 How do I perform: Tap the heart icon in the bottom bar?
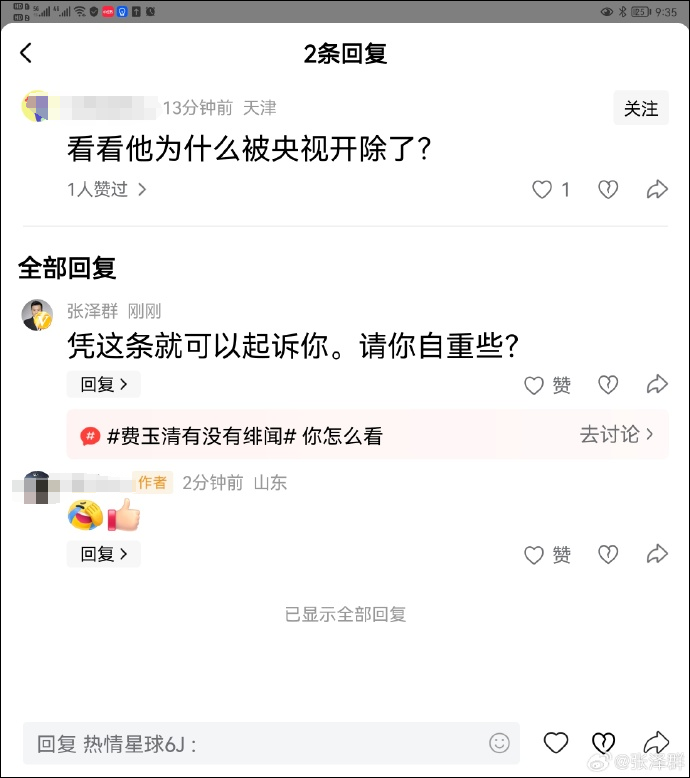(x=556, y=742)
